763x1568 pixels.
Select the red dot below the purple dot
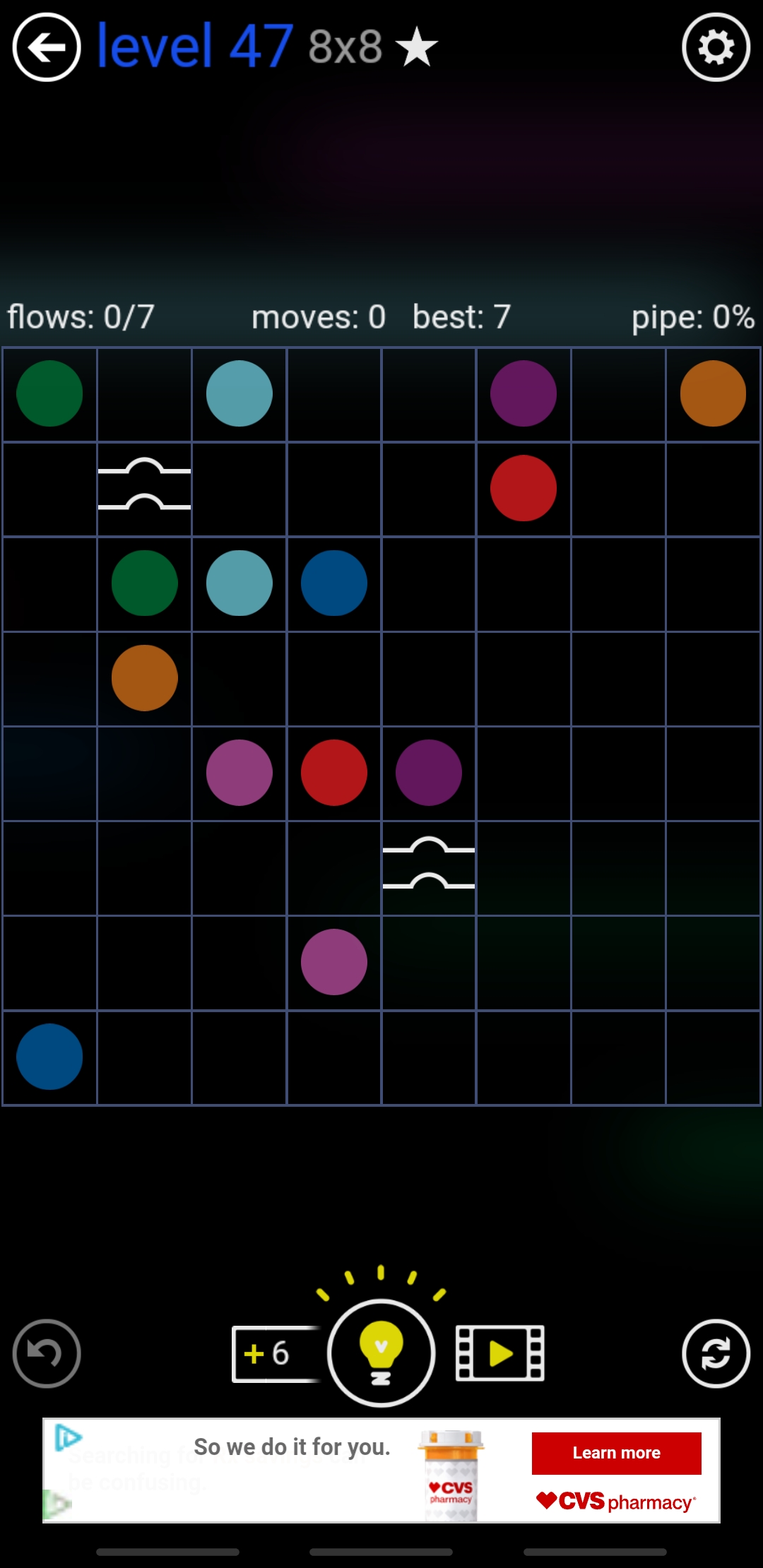coord(524,488)
